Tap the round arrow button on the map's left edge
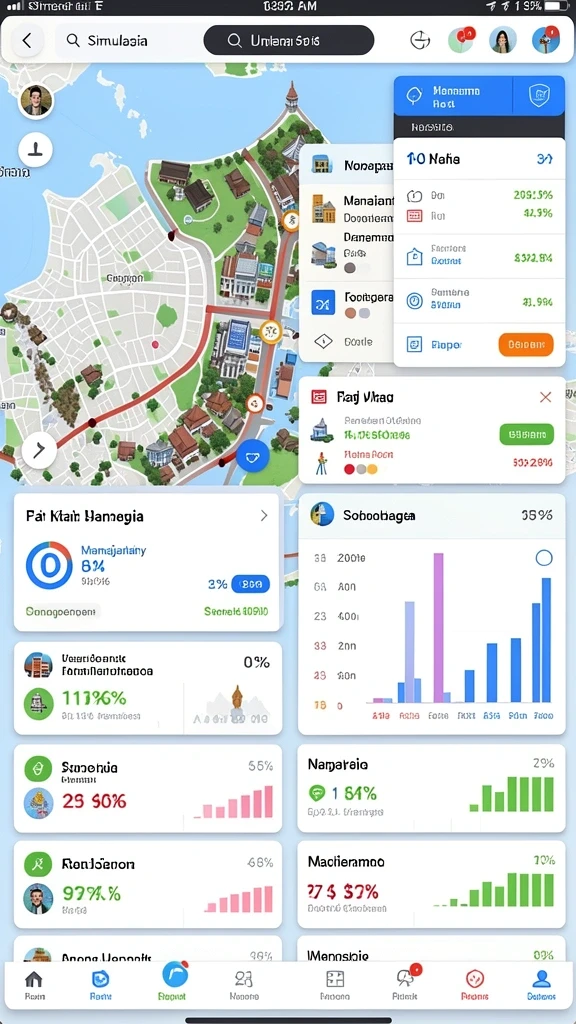The height and width of the screenshot is (1024, 576). coord(39,449)
